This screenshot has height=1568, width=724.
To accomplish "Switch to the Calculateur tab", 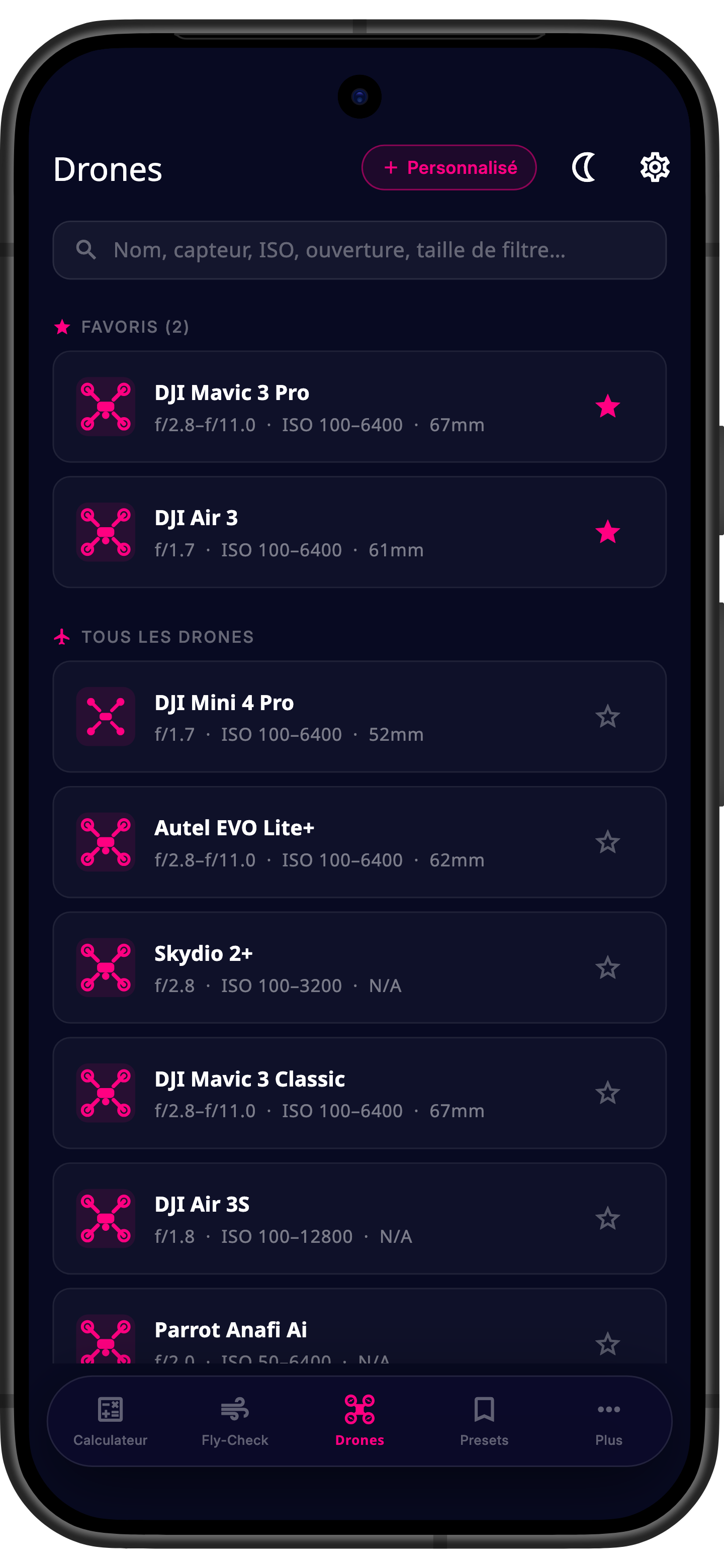I will 110,1422.
